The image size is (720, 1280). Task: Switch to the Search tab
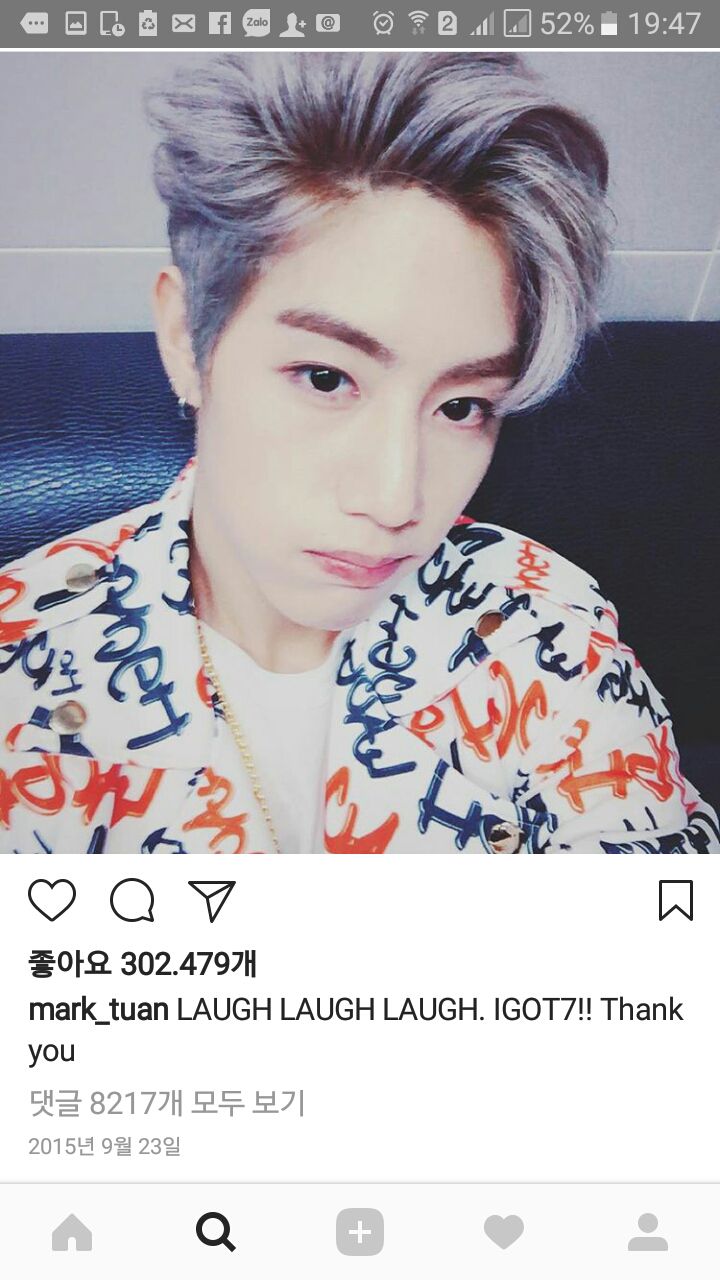click(216, 1232)
